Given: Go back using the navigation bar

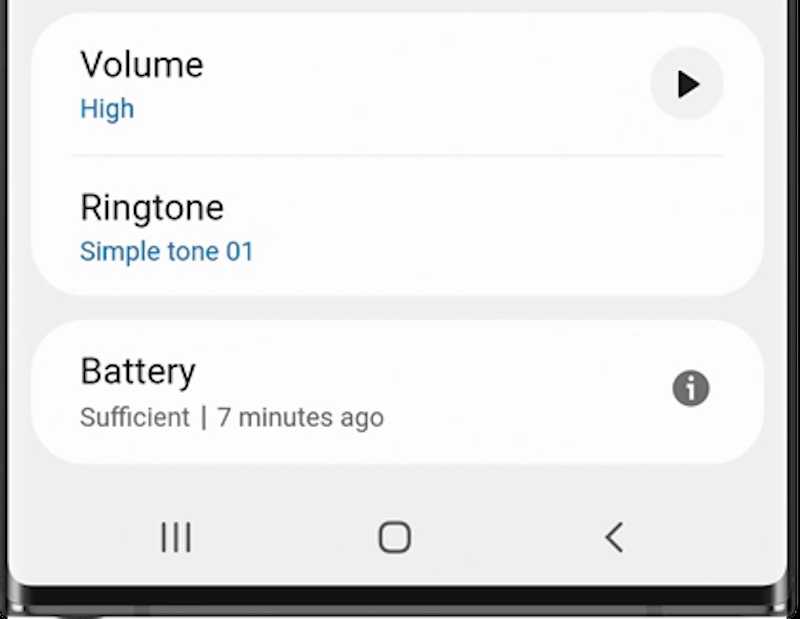Looking at the screenshot, I should [x=614, y=538].
